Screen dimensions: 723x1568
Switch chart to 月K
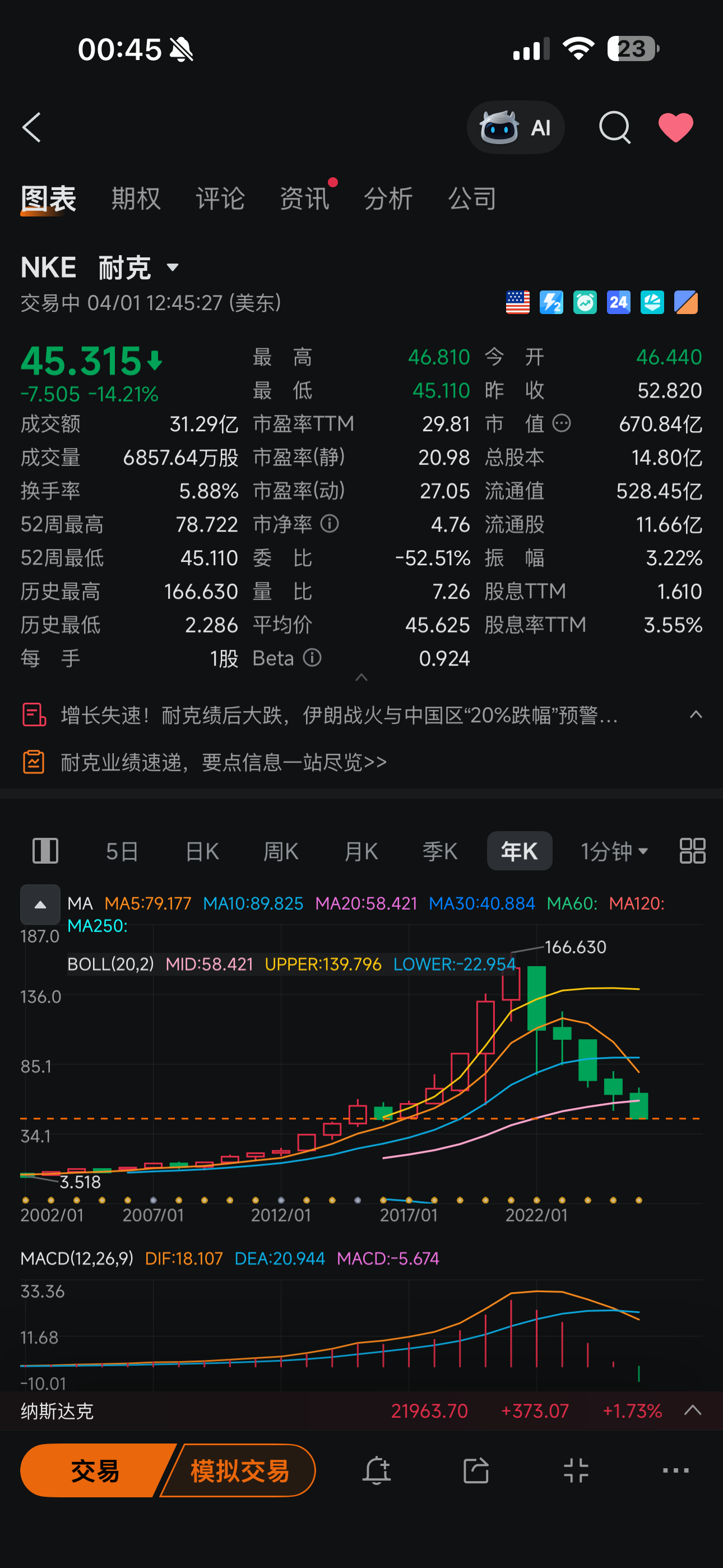(361, 850)
